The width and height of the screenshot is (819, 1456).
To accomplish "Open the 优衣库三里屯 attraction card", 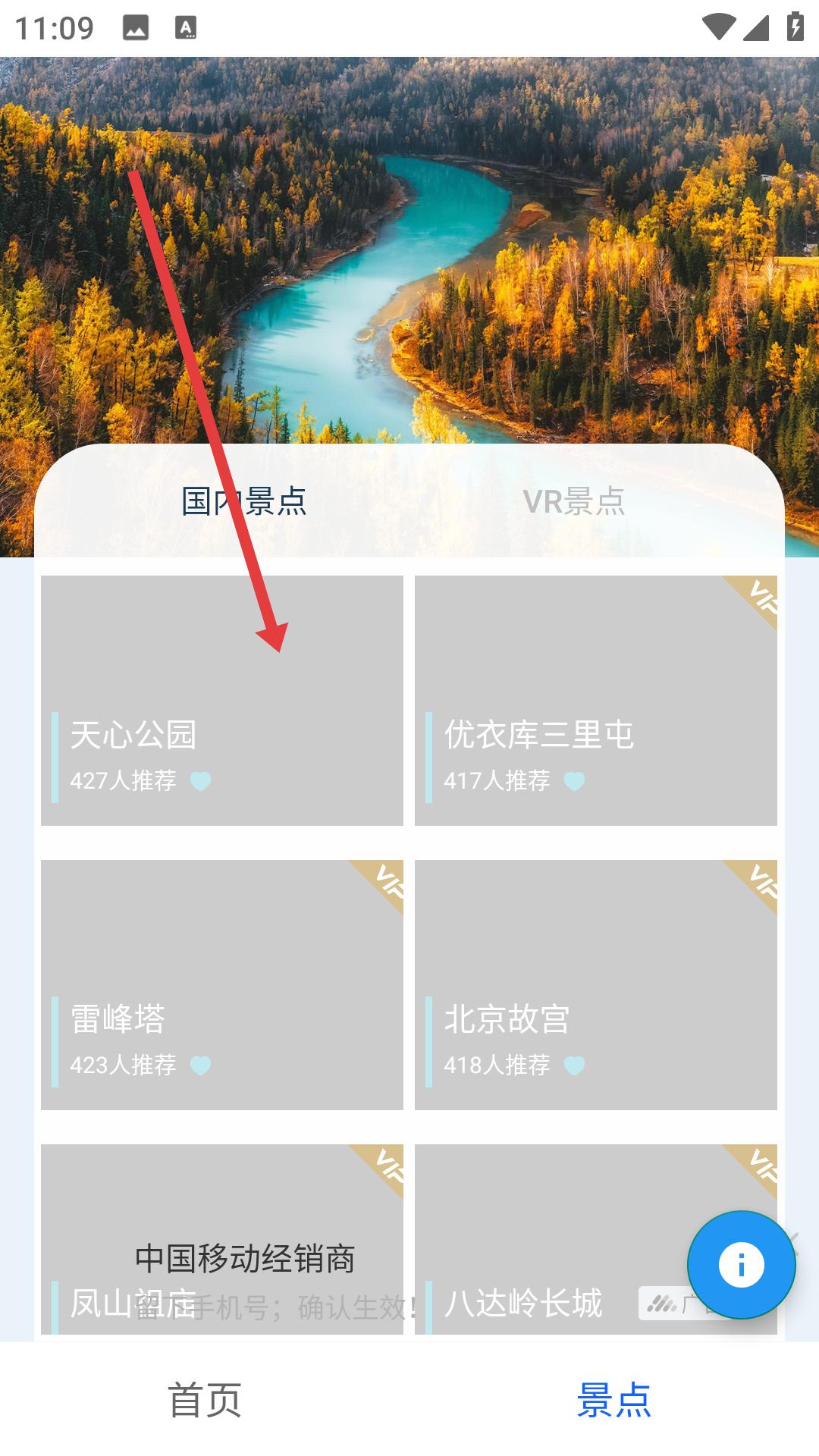I will point(595,700).
